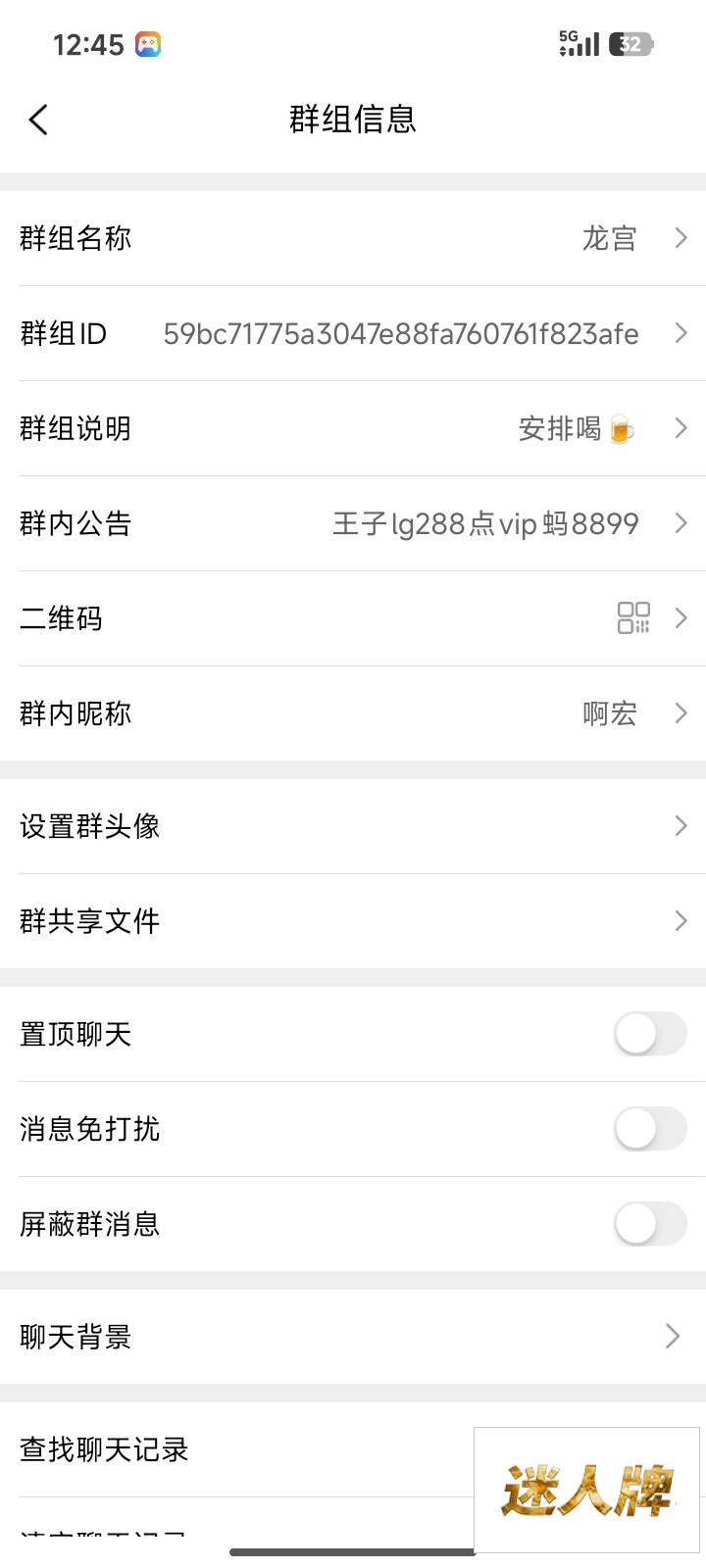Edit the 群内昵称 nickname

[x=353, y=713]
